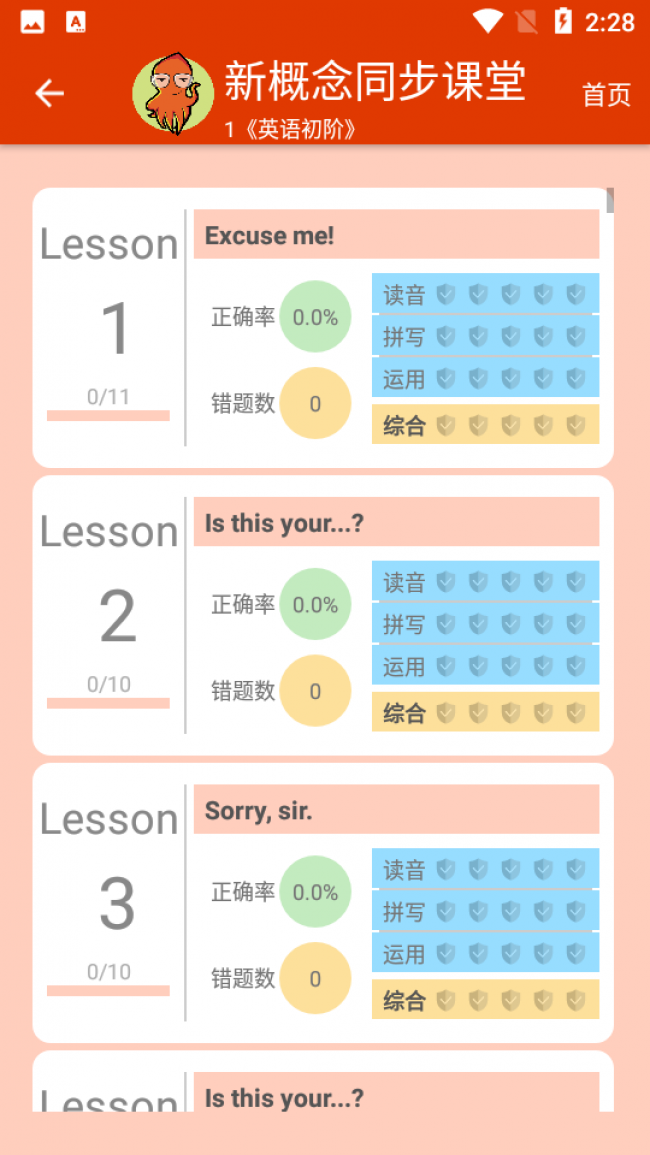Select 读音 practice row in Lesson 1
The width and height of the screenshot is (650, 1155).
(485, 294)
